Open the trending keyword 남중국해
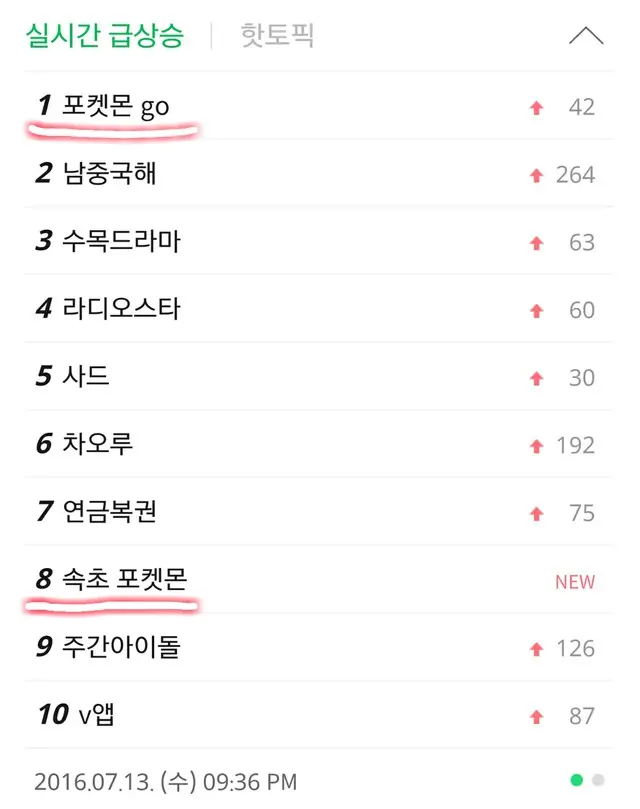Image resolution: width=640 pixels, height=809 pixels. [x=110, y=174]
